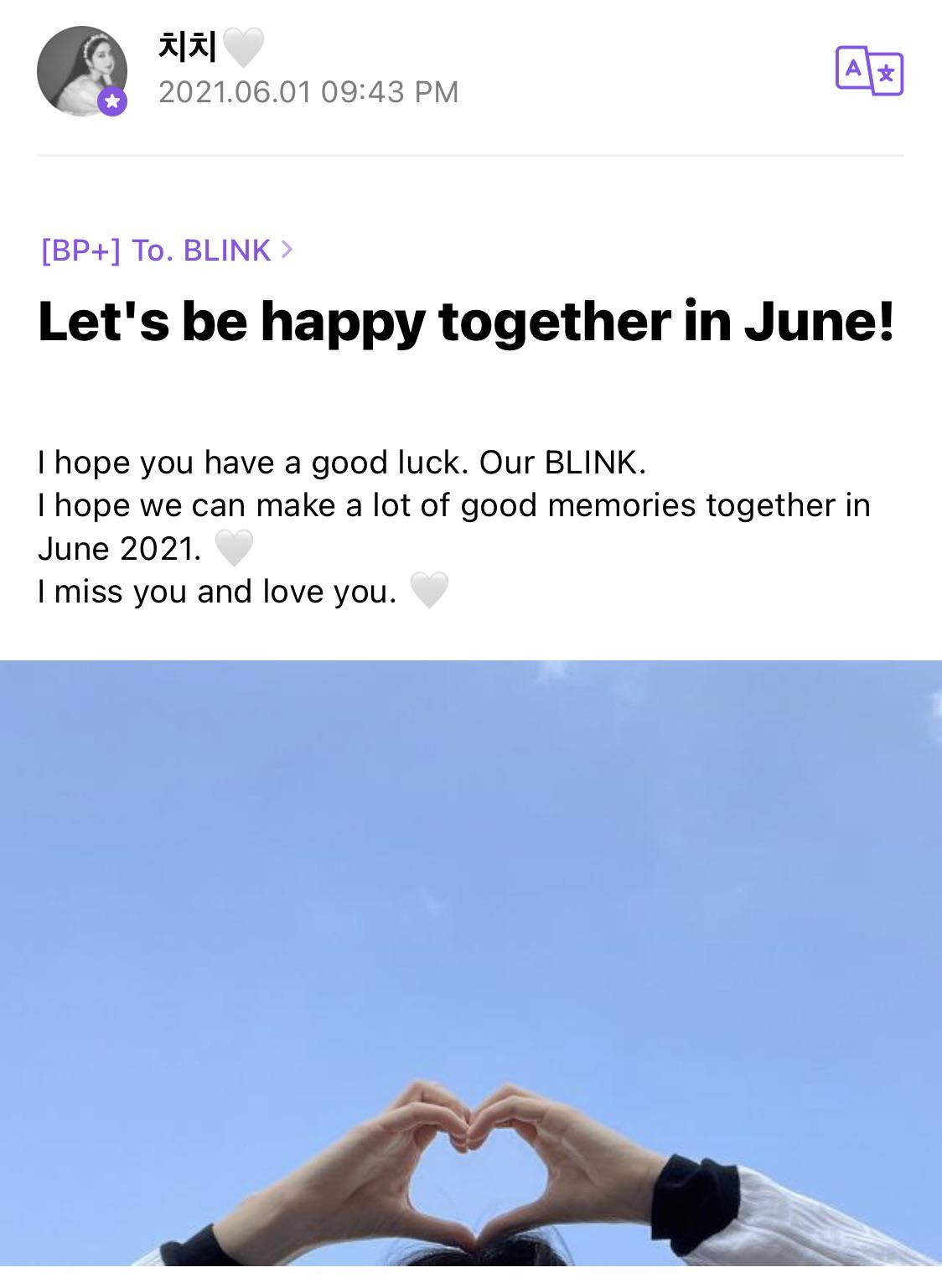
Task: Click the "Our BLINK." text
Action: pyautogui.click(x=560, y=460)
